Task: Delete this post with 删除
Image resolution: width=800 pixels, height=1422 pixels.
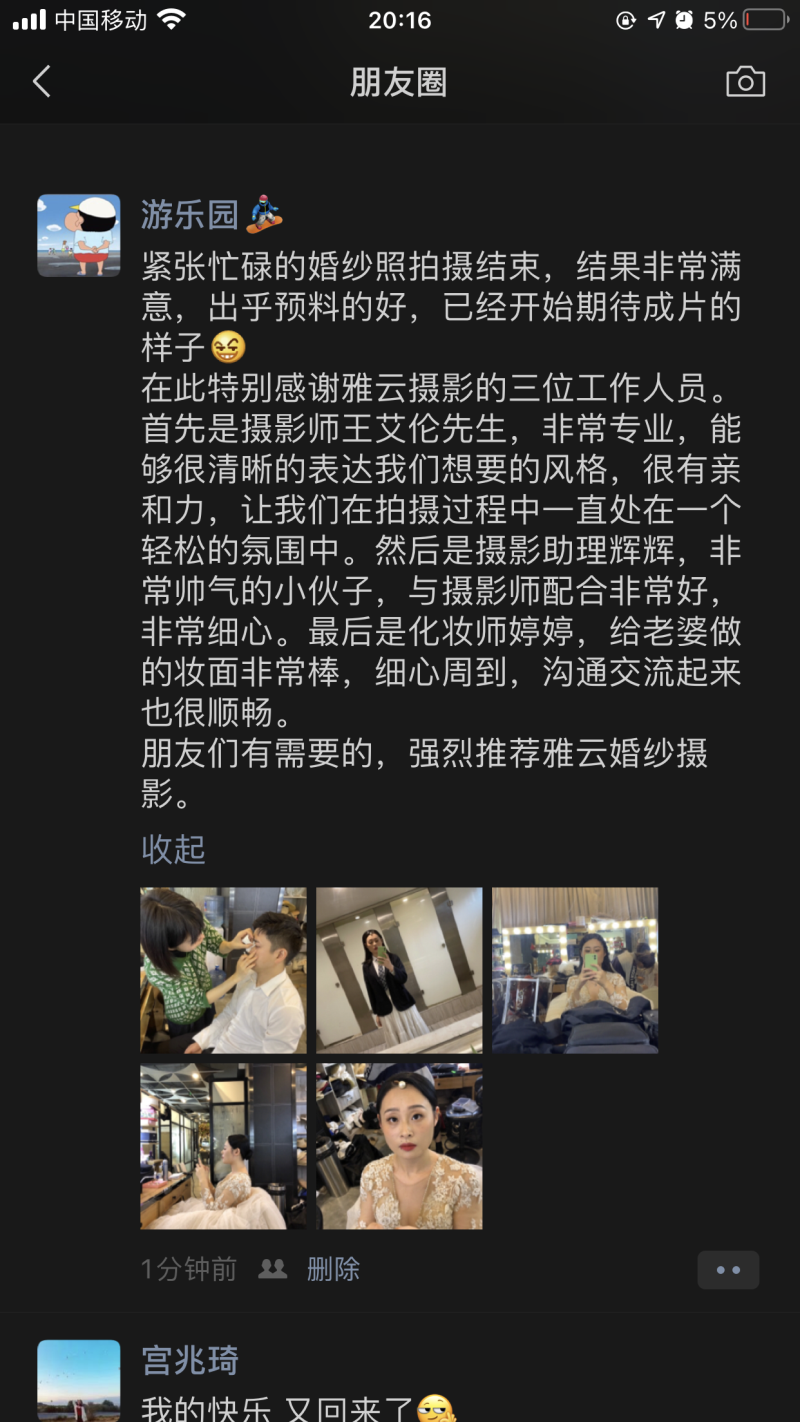Action: click(x=333, y=1269)
